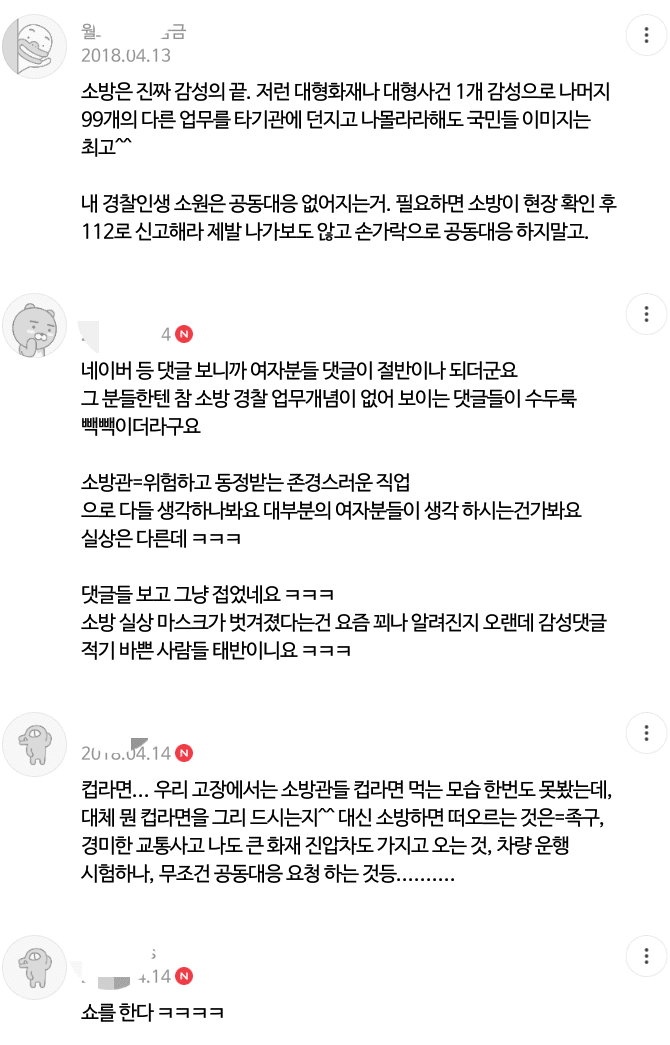Open overflow menu on the 네이버 댓글 comment
The width and height of the screenshot is (670, 1045).
click(646, 315)
